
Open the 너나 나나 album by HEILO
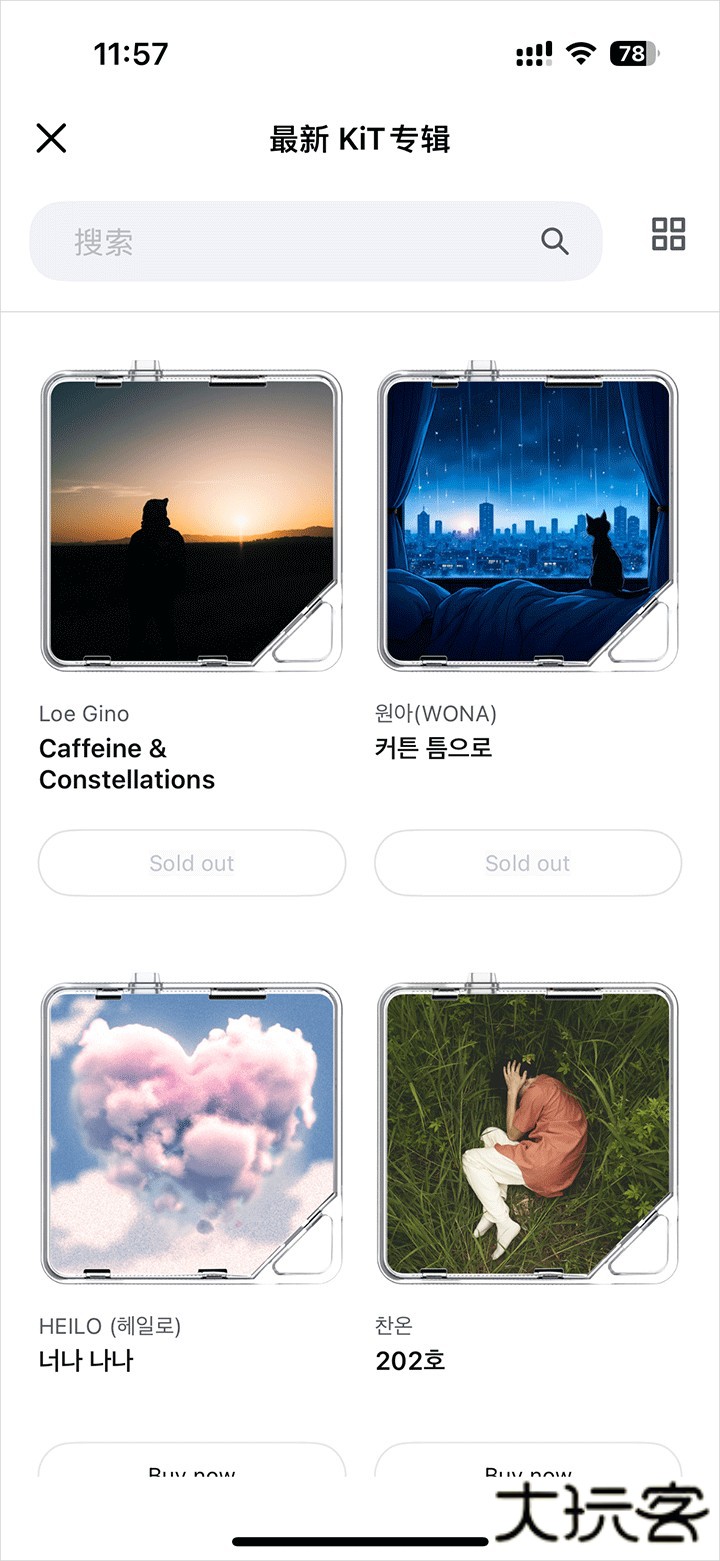tap(191, 1132)
